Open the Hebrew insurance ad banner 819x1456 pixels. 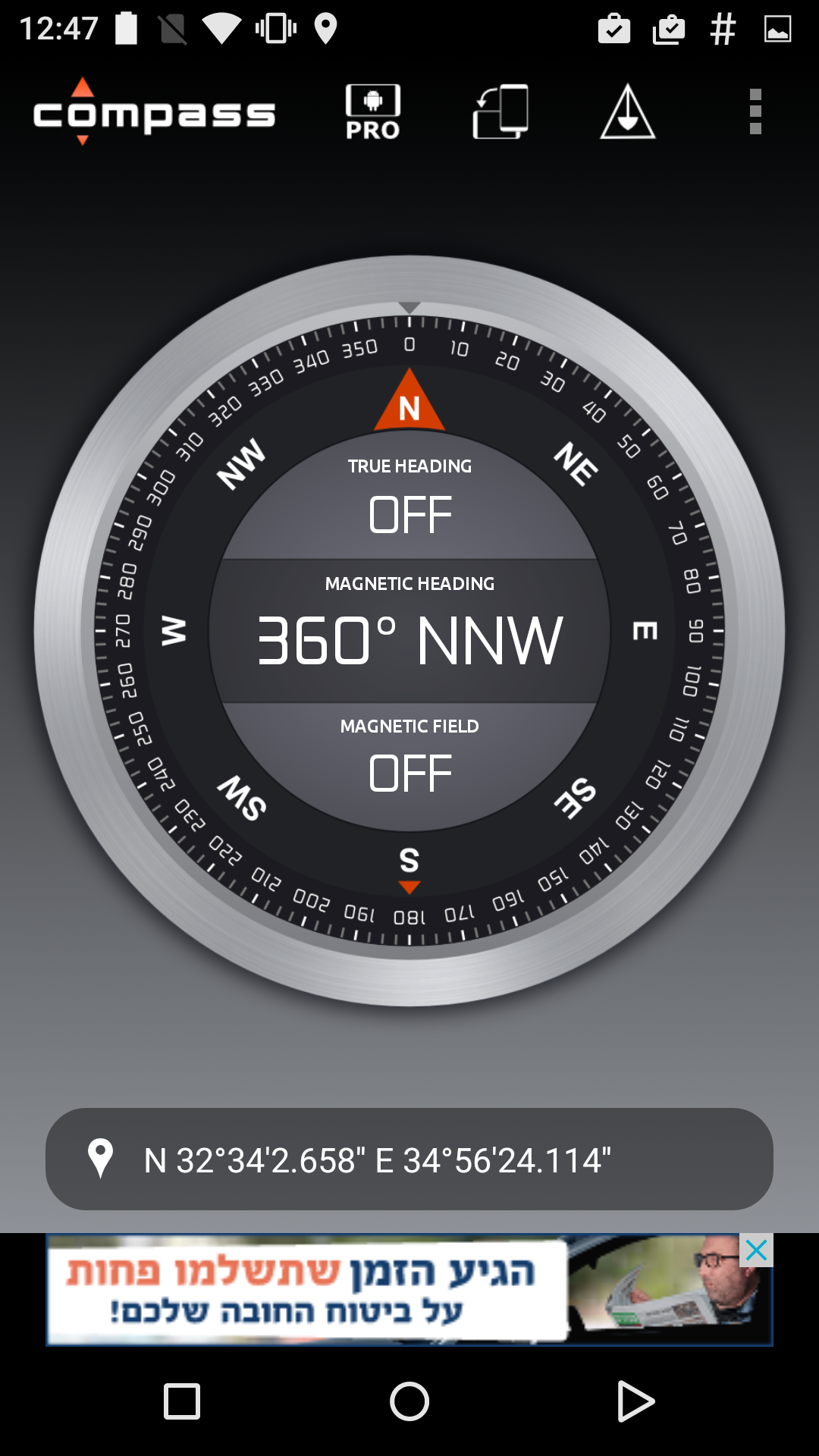[x=379, y=1291]
